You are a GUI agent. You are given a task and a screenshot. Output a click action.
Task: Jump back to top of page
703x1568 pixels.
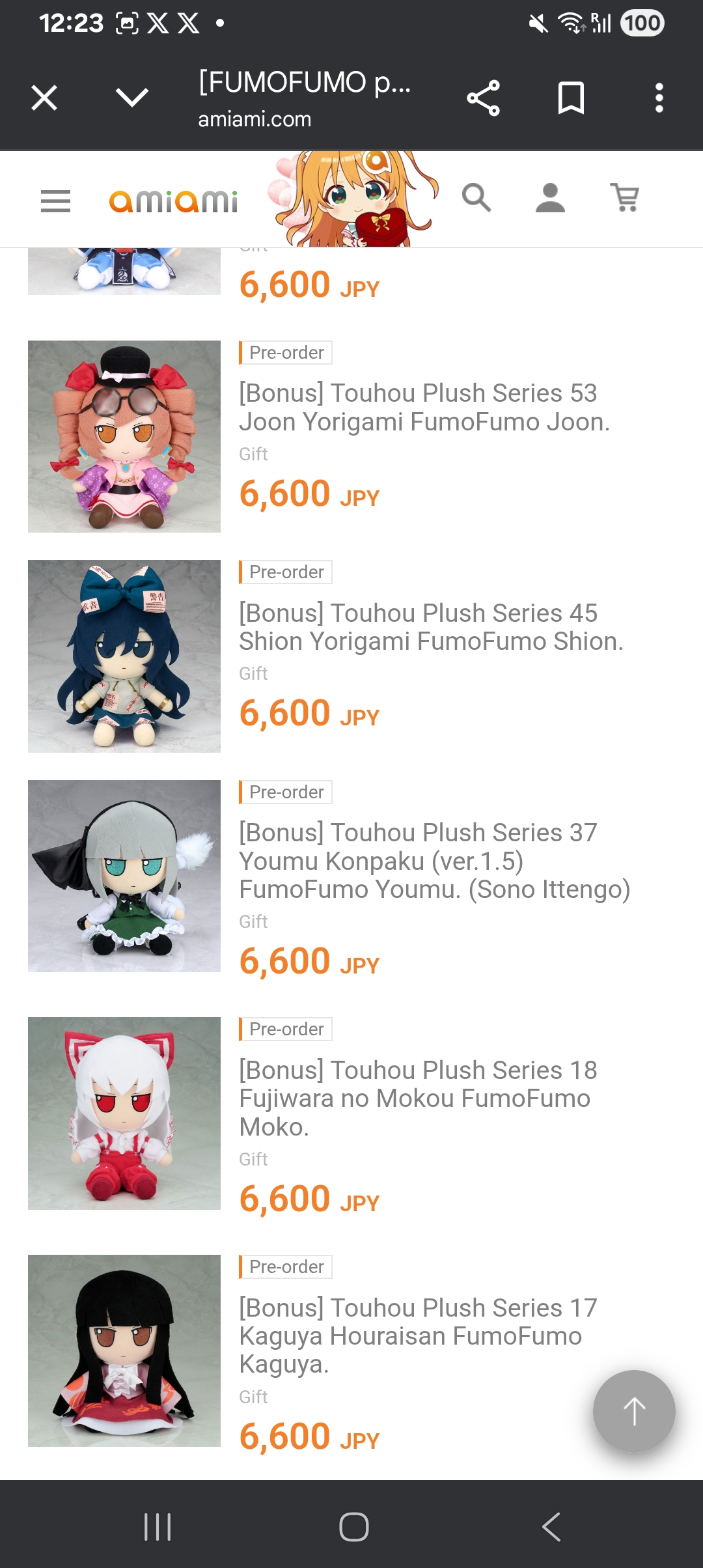point(633,1411)
